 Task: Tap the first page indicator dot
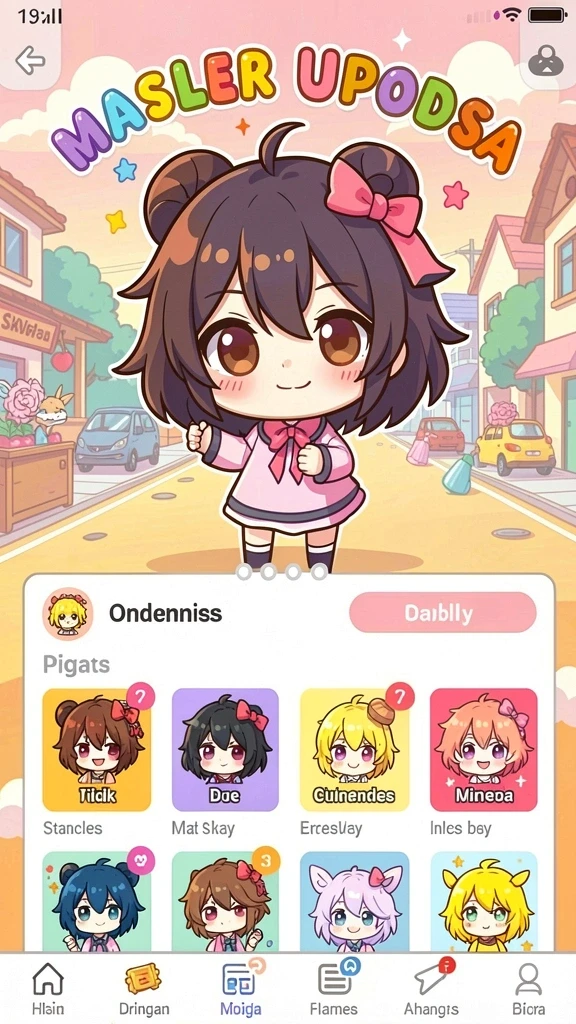pos(244,573)
